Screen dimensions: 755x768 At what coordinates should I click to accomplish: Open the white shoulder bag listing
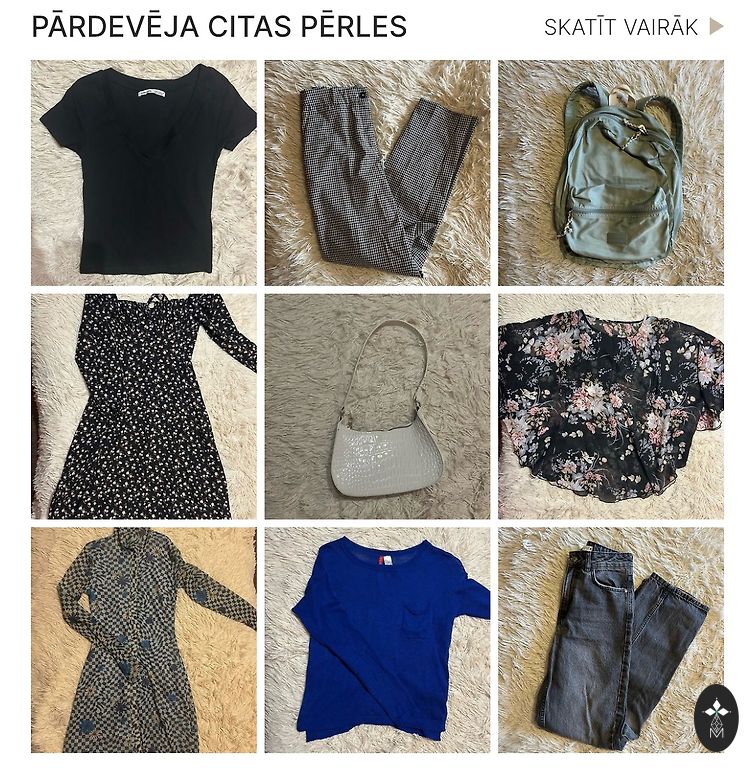377,406
